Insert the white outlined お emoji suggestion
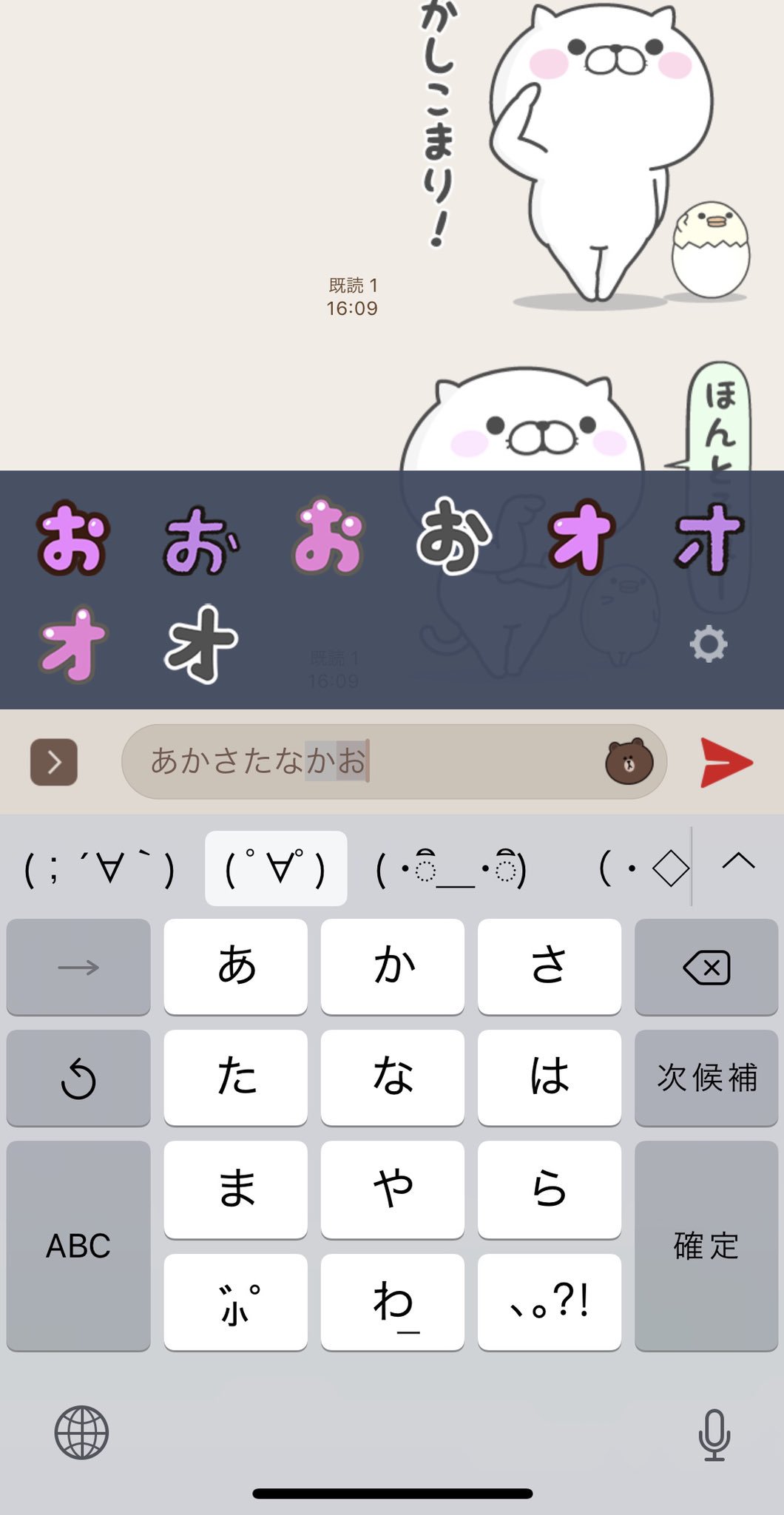Screen dimensions: 784x1515 (453, 536)
